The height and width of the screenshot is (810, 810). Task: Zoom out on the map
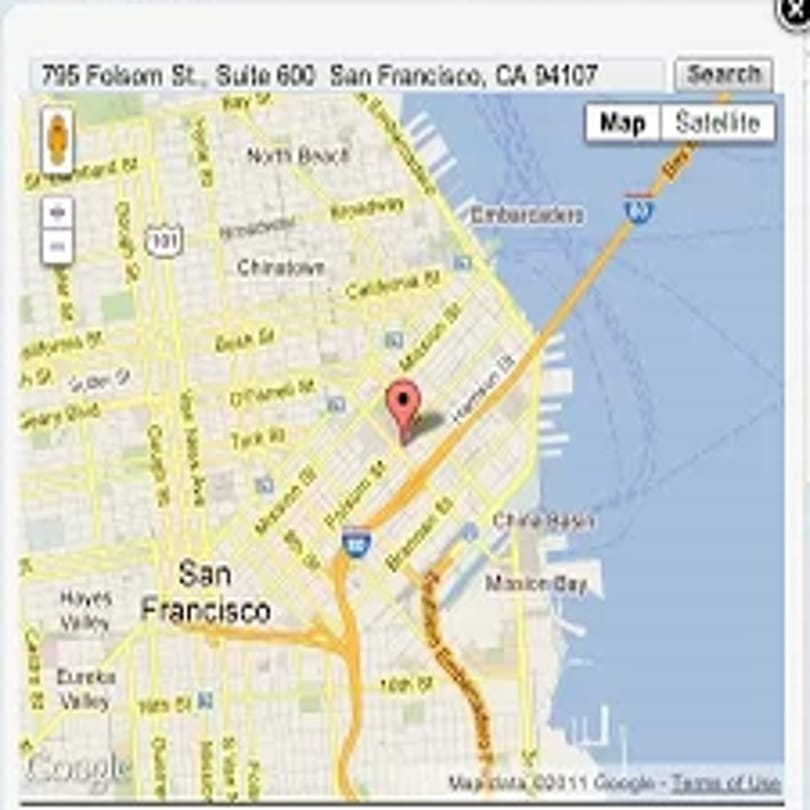point(57,245)
